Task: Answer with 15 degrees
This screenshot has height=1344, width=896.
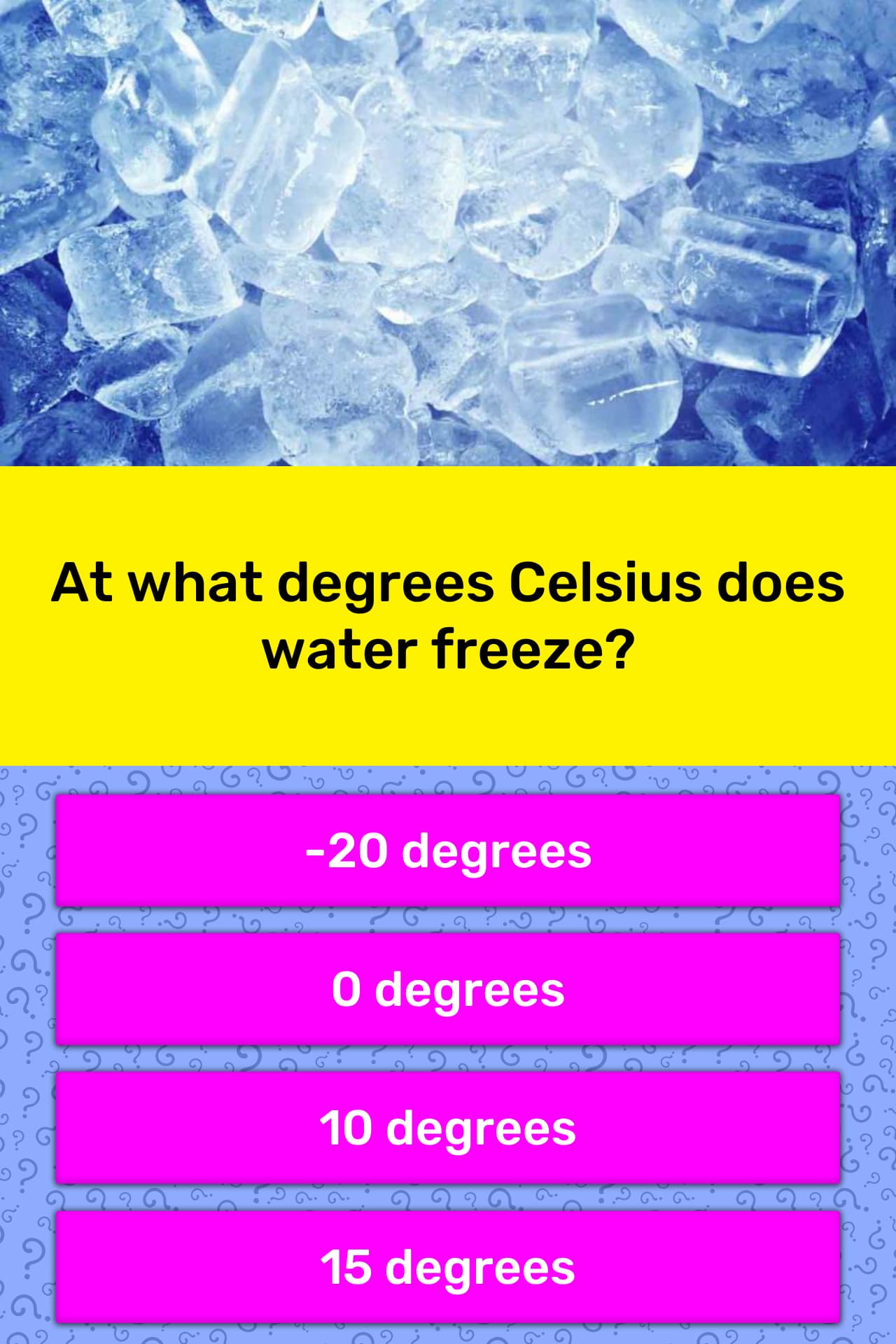Action: [x=448, y=1266]
